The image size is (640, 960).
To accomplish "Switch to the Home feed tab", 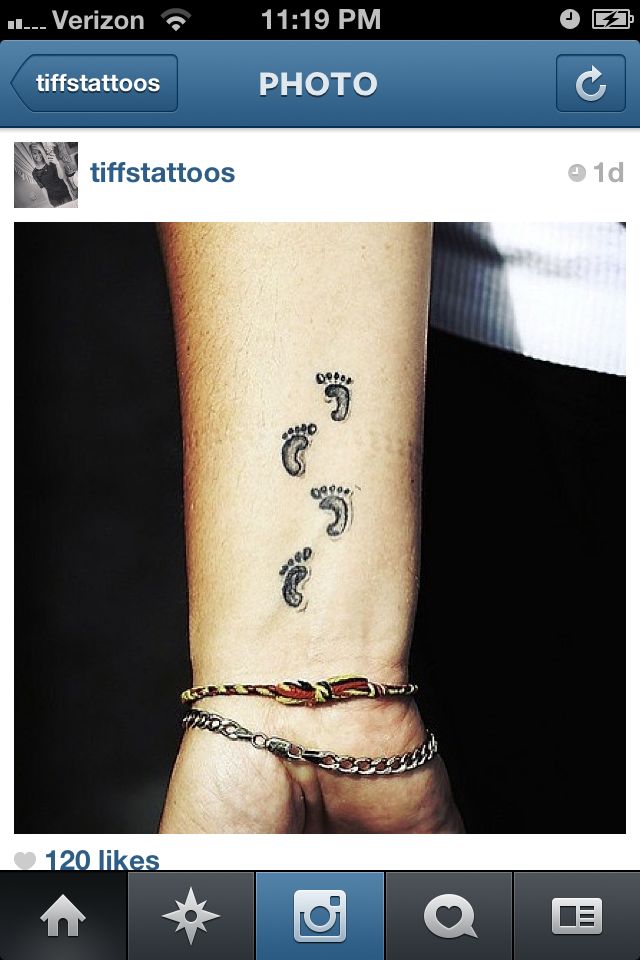I will (x=64, y=916).
